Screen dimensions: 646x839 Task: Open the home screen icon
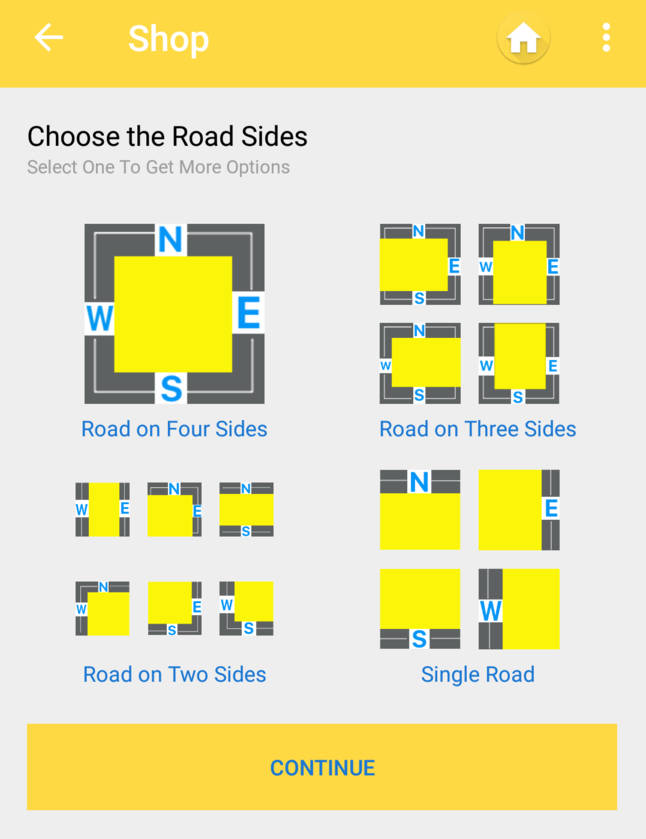pos(523,39)
